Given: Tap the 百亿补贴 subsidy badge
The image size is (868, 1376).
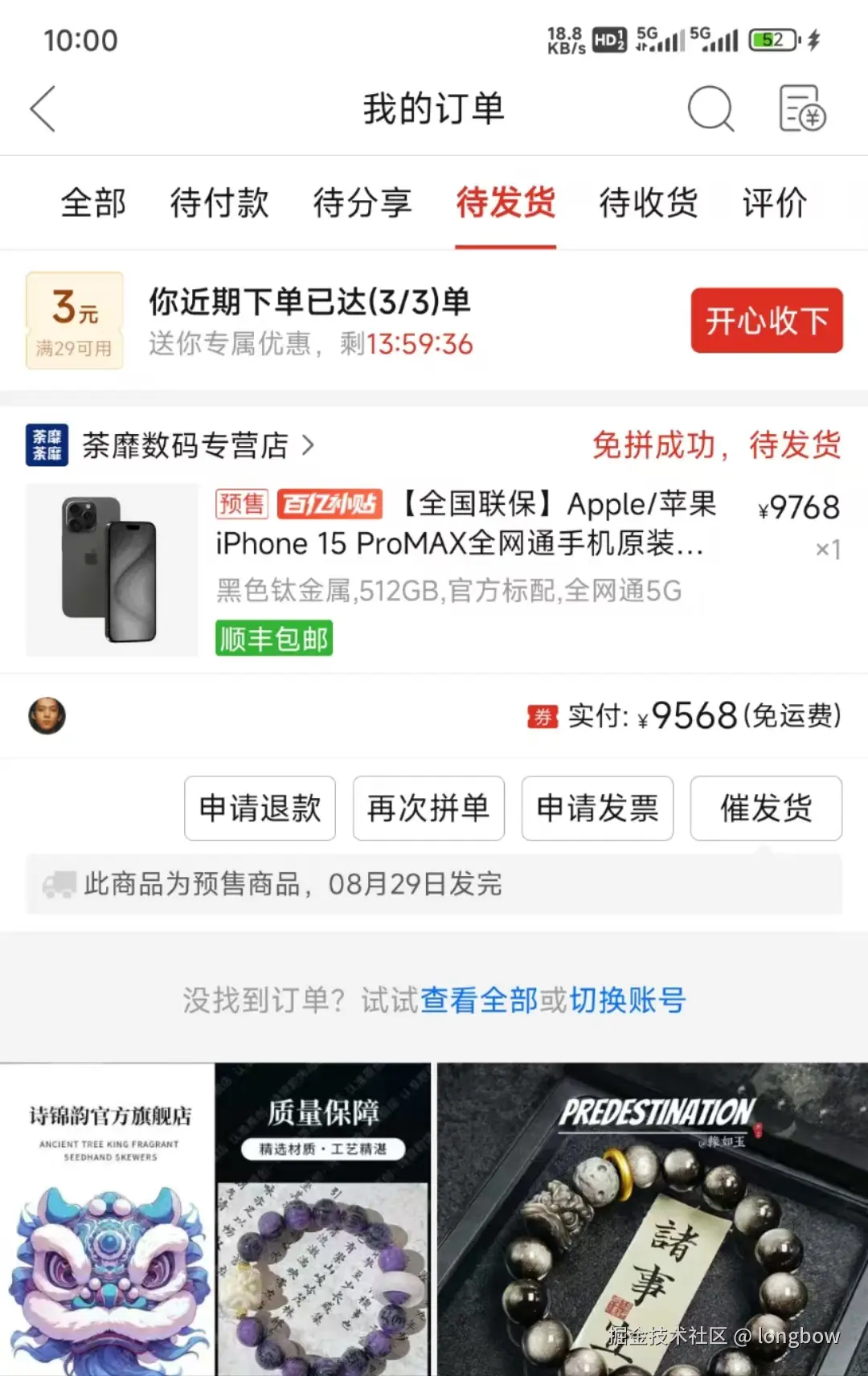Looking at the screenshot, I should point(329,505).
